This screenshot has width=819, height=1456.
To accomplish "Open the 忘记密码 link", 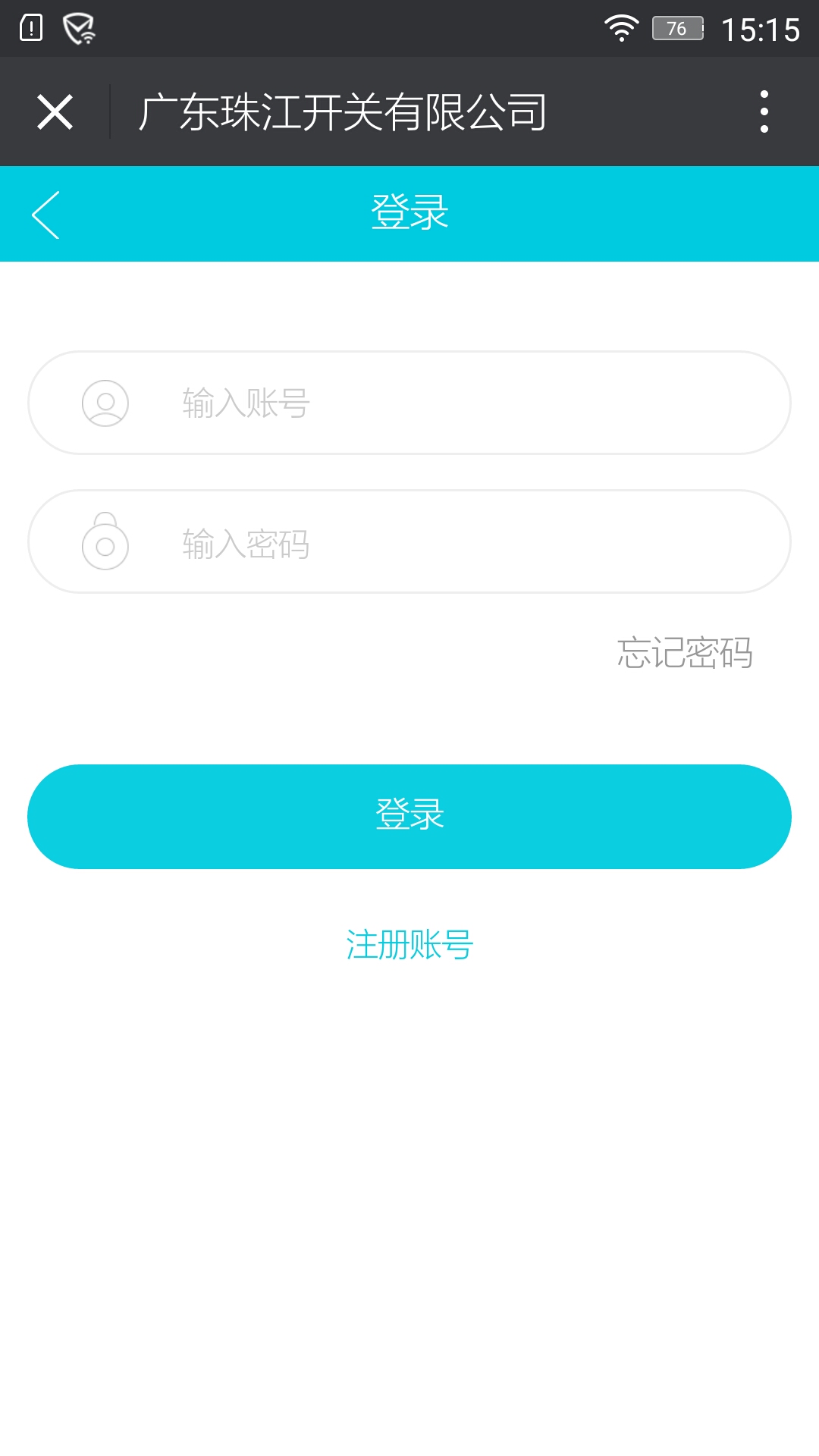I will [684, 653].
